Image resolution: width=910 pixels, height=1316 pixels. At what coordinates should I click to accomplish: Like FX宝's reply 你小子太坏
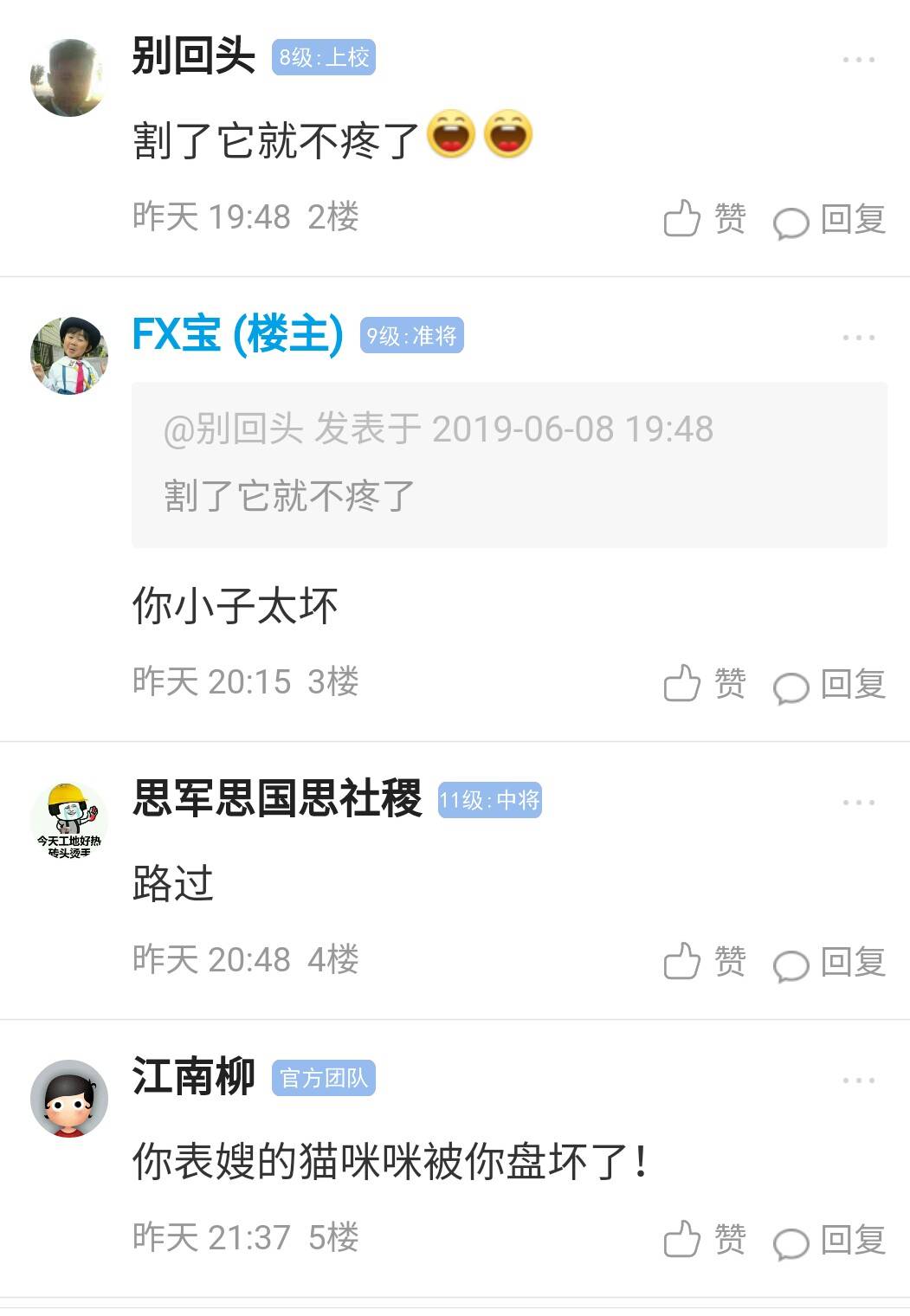704,683
